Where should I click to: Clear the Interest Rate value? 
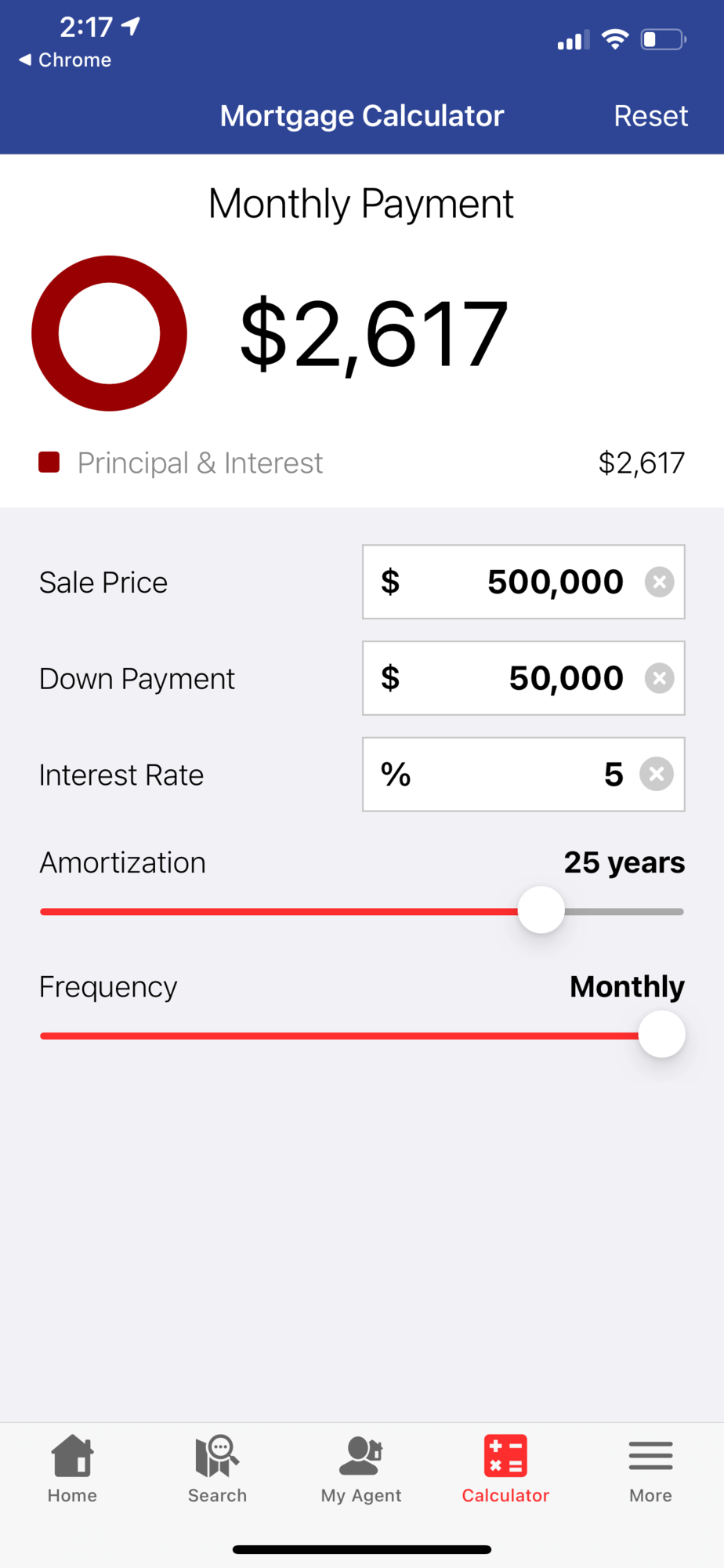click(x=657, y=775)
